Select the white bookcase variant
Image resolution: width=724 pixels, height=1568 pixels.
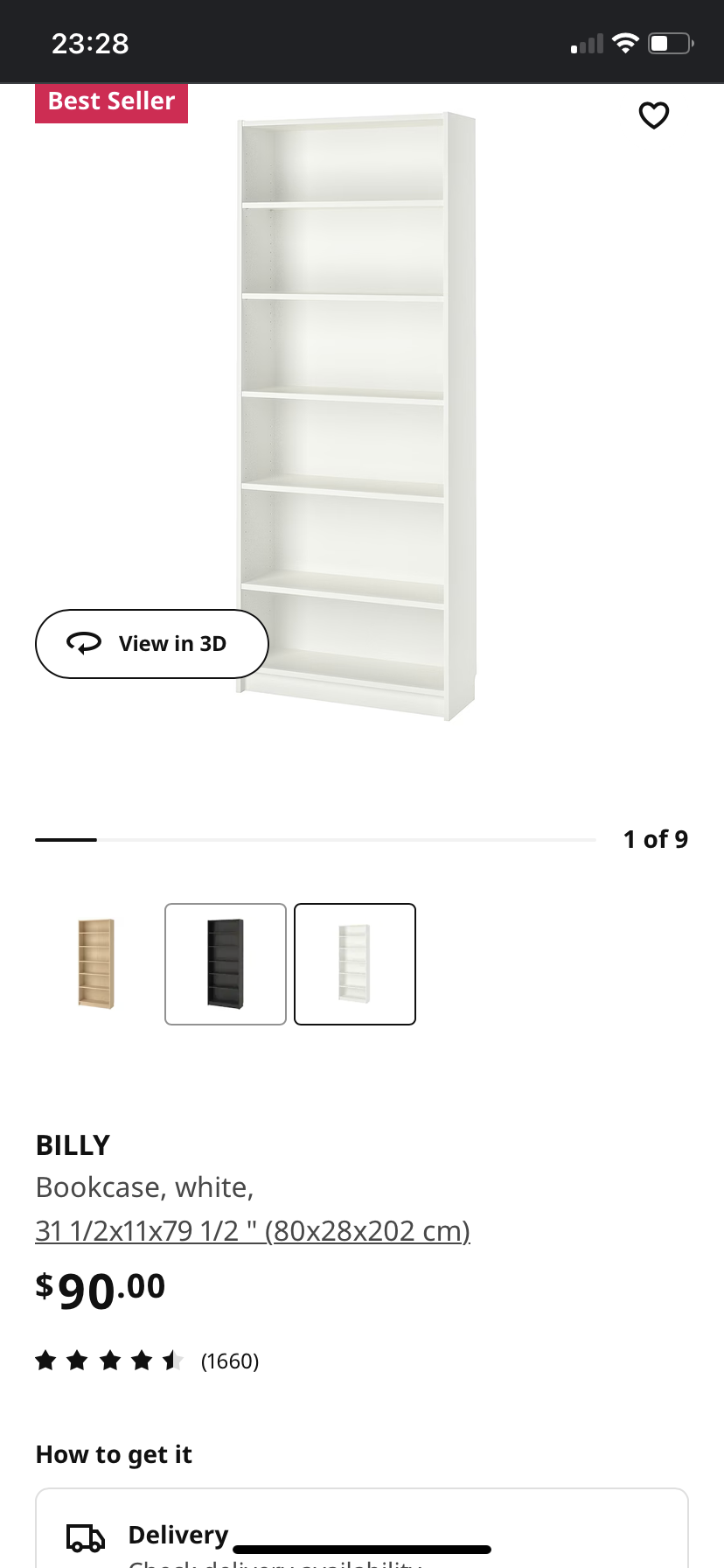[x=355, y=963]
